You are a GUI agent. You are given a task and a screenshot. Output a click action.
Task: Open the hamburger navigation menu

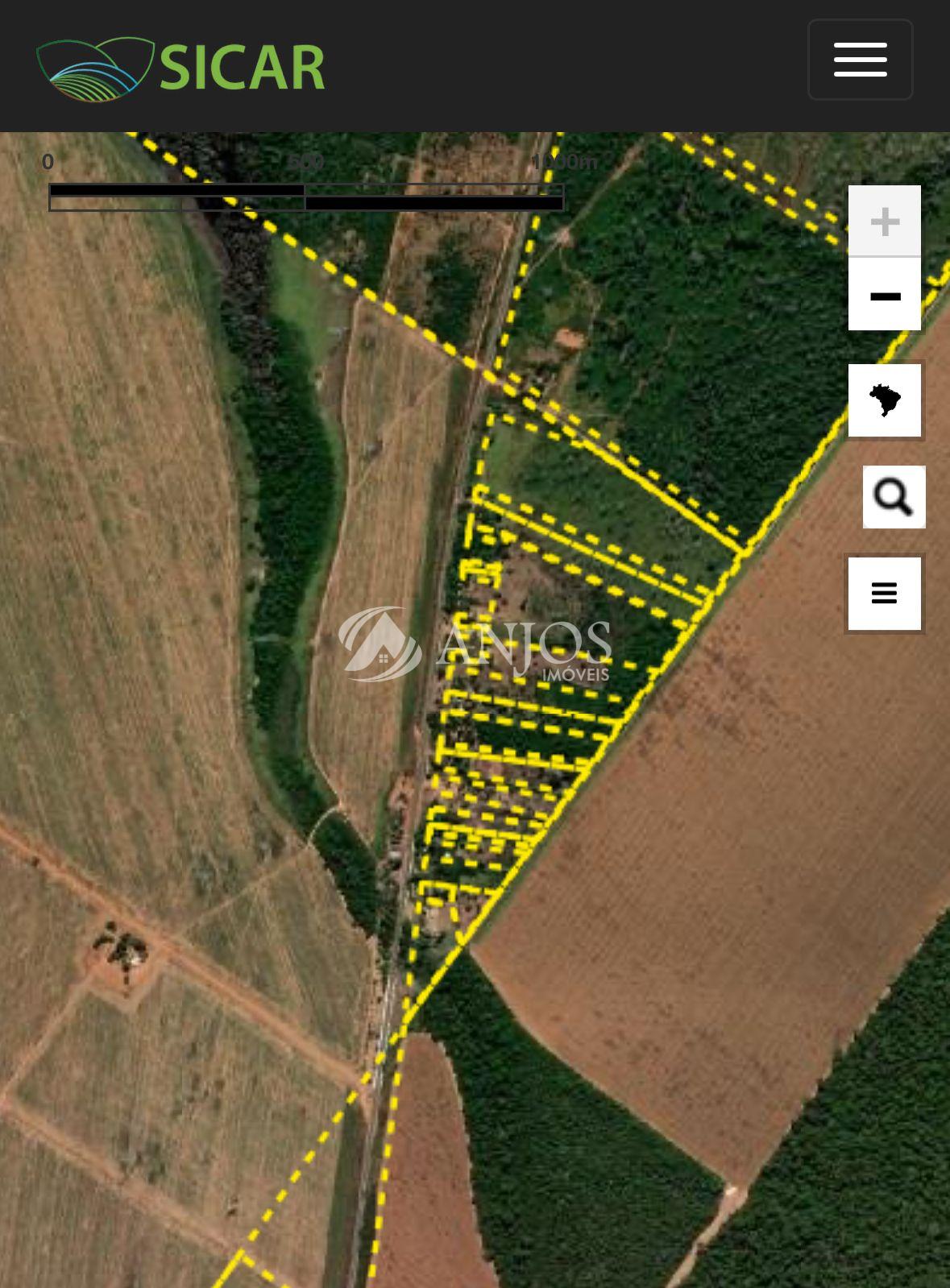pos(860,60)
